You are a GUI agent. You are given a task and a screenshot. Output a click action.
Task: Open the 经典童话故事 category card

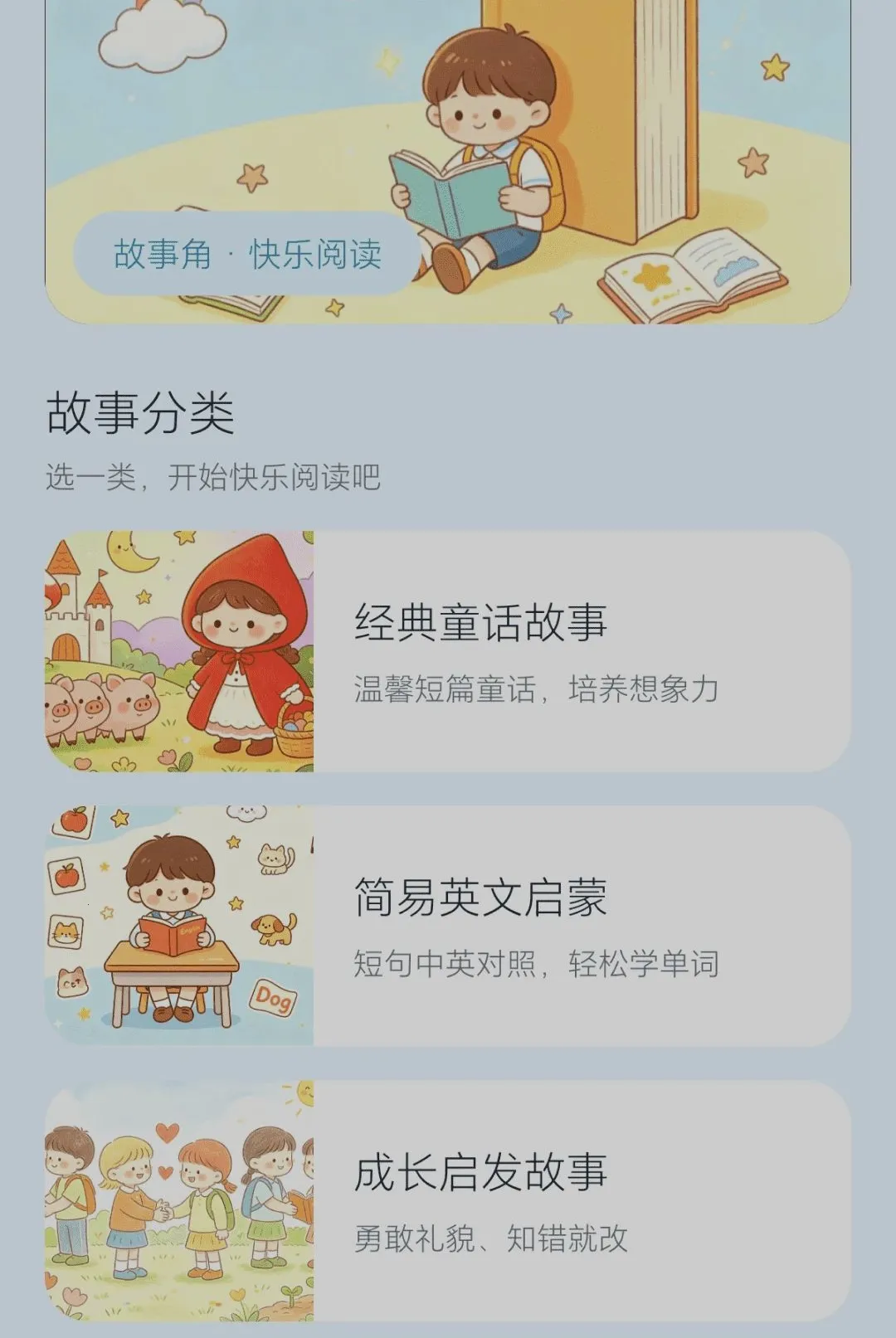click(448, 652)
